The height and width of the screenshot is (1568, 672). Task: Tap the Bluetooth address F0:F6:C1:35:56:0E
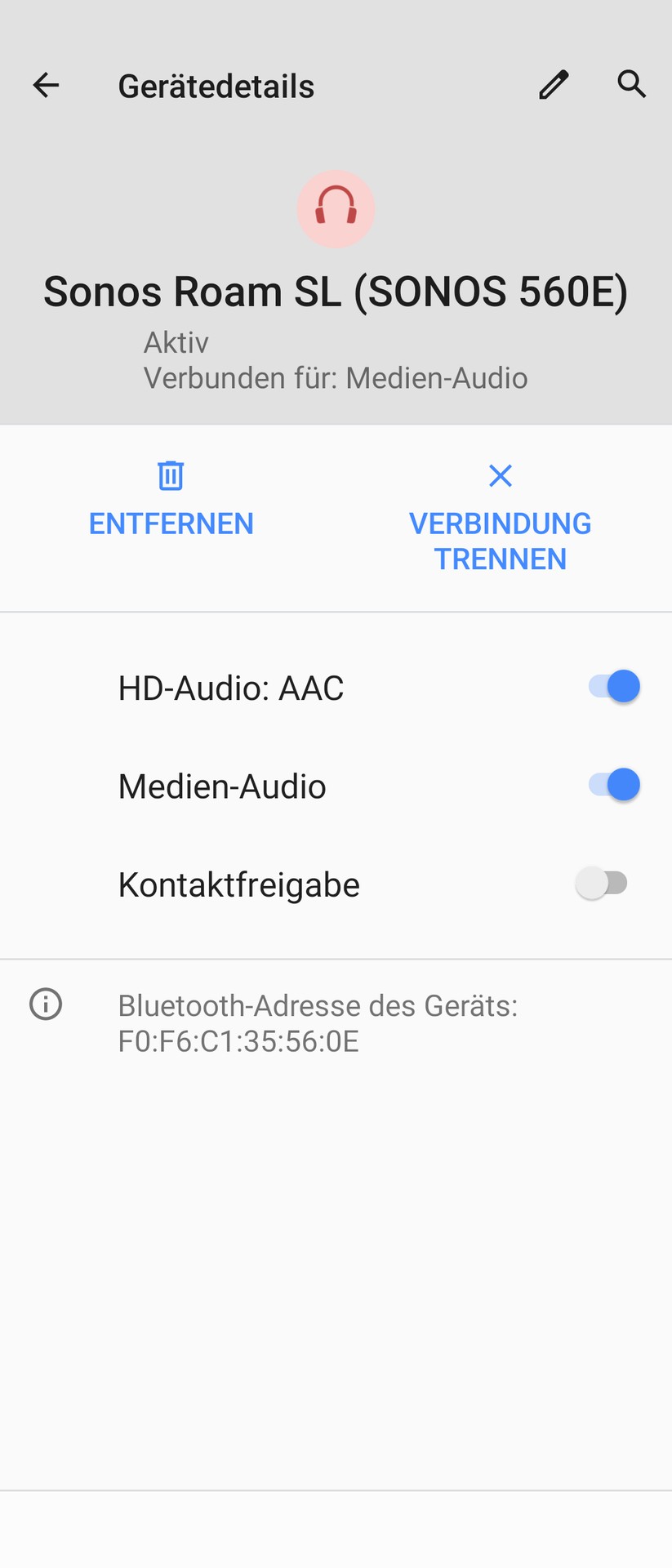point(237,1040)
